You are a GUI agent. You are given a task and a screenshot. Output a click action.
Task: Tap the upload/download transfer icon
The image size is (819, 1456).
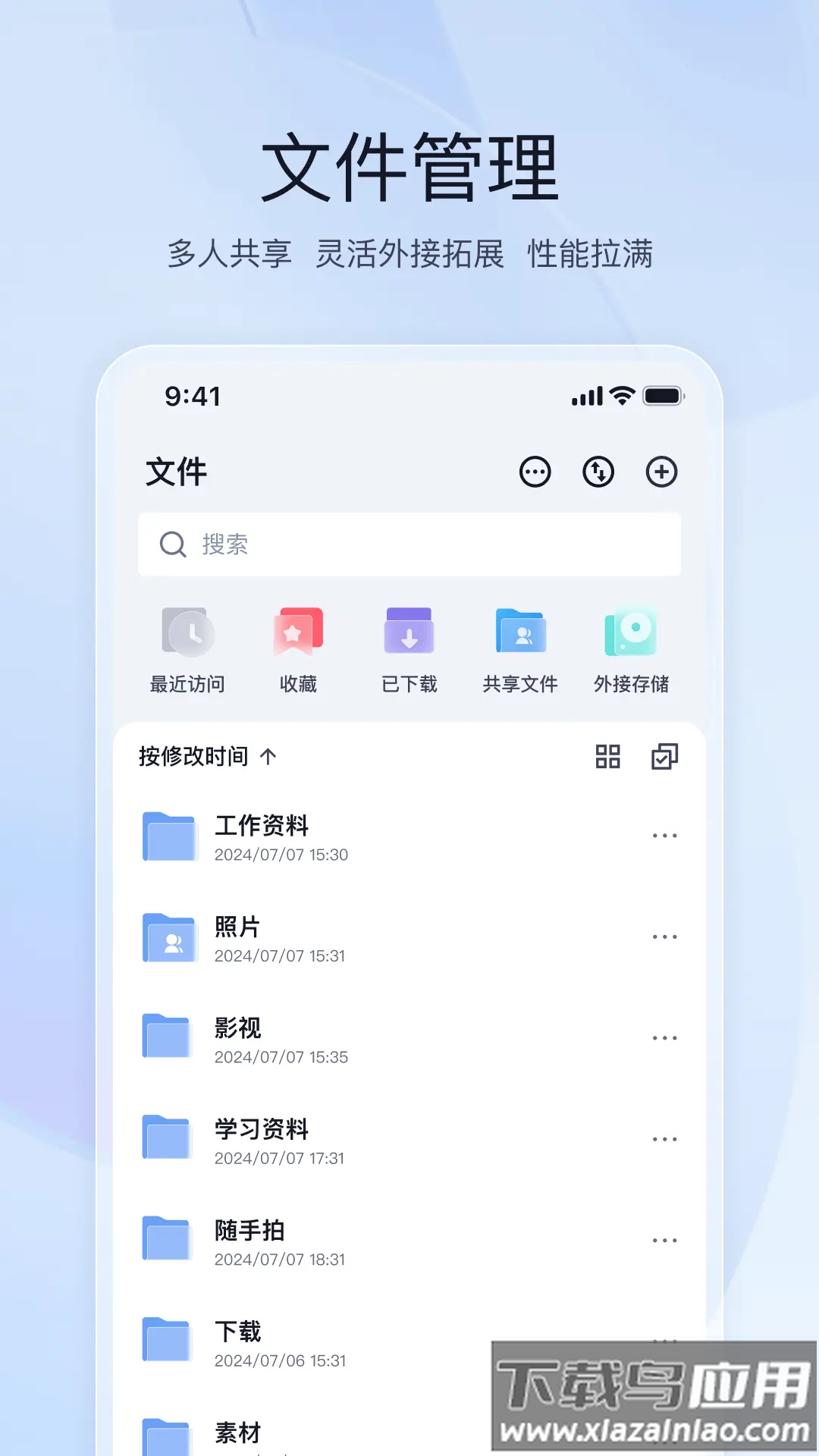598,471
